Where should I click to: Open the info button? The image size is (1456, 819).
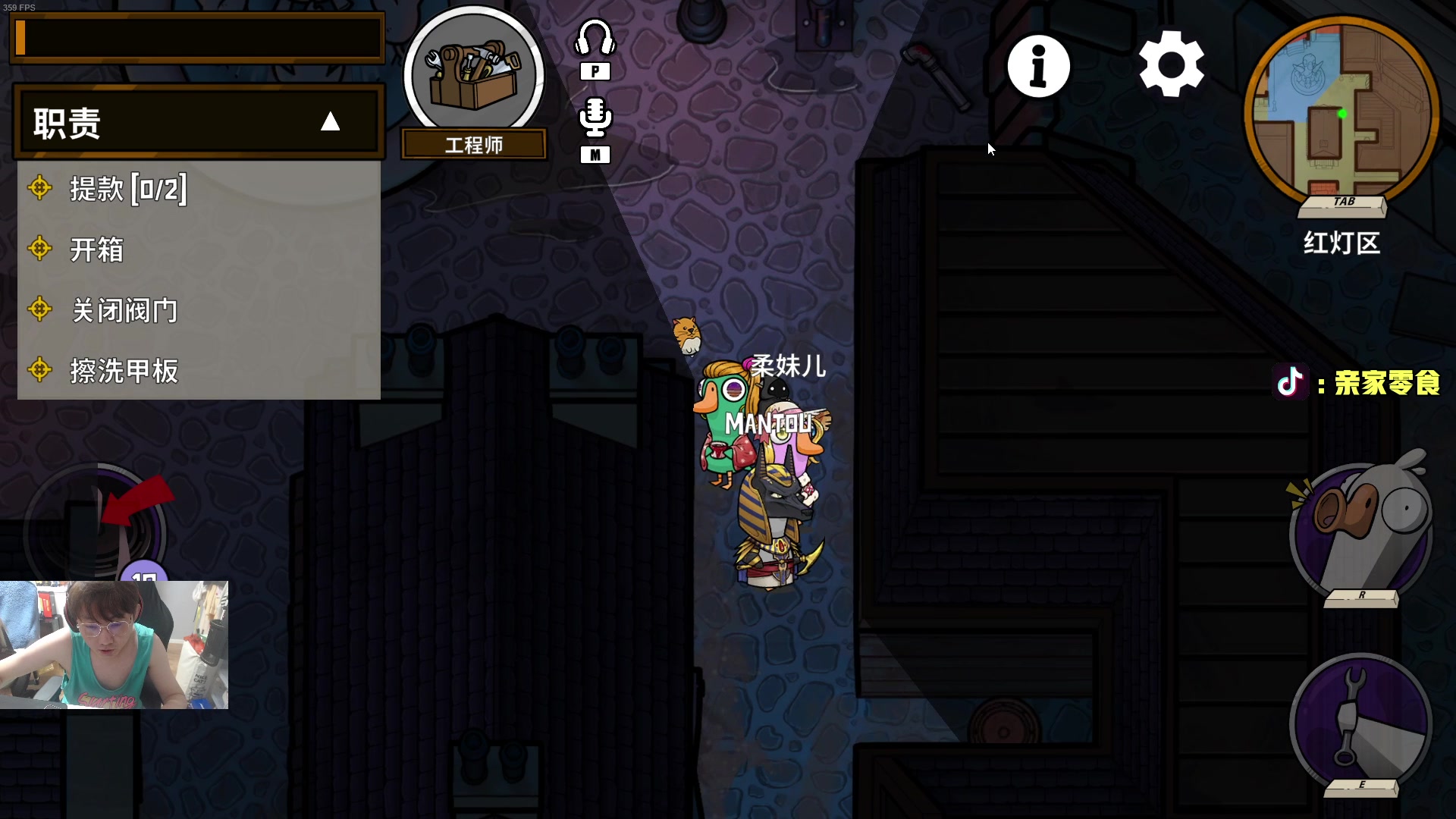coord(1038,66)
